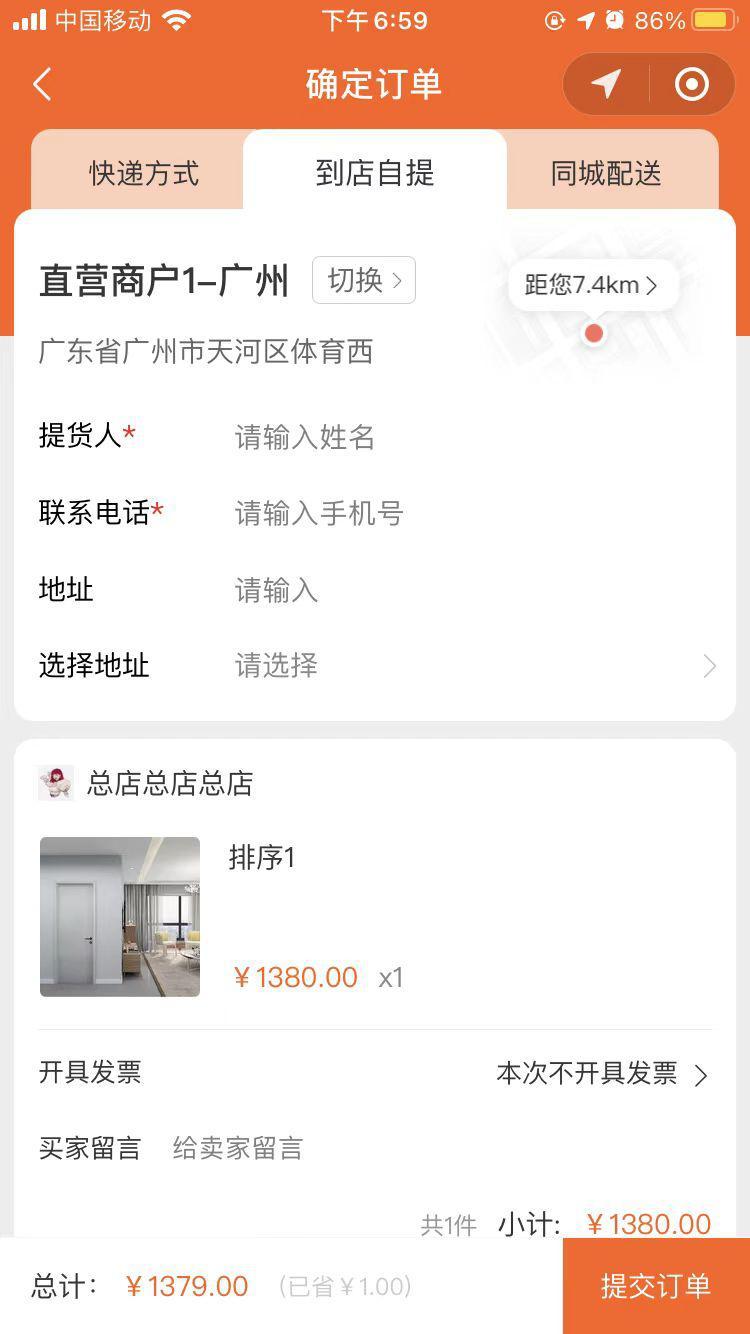Tap the location arrow icon in header
This screenshot has width=750, height=1334.
click(606, 84)
